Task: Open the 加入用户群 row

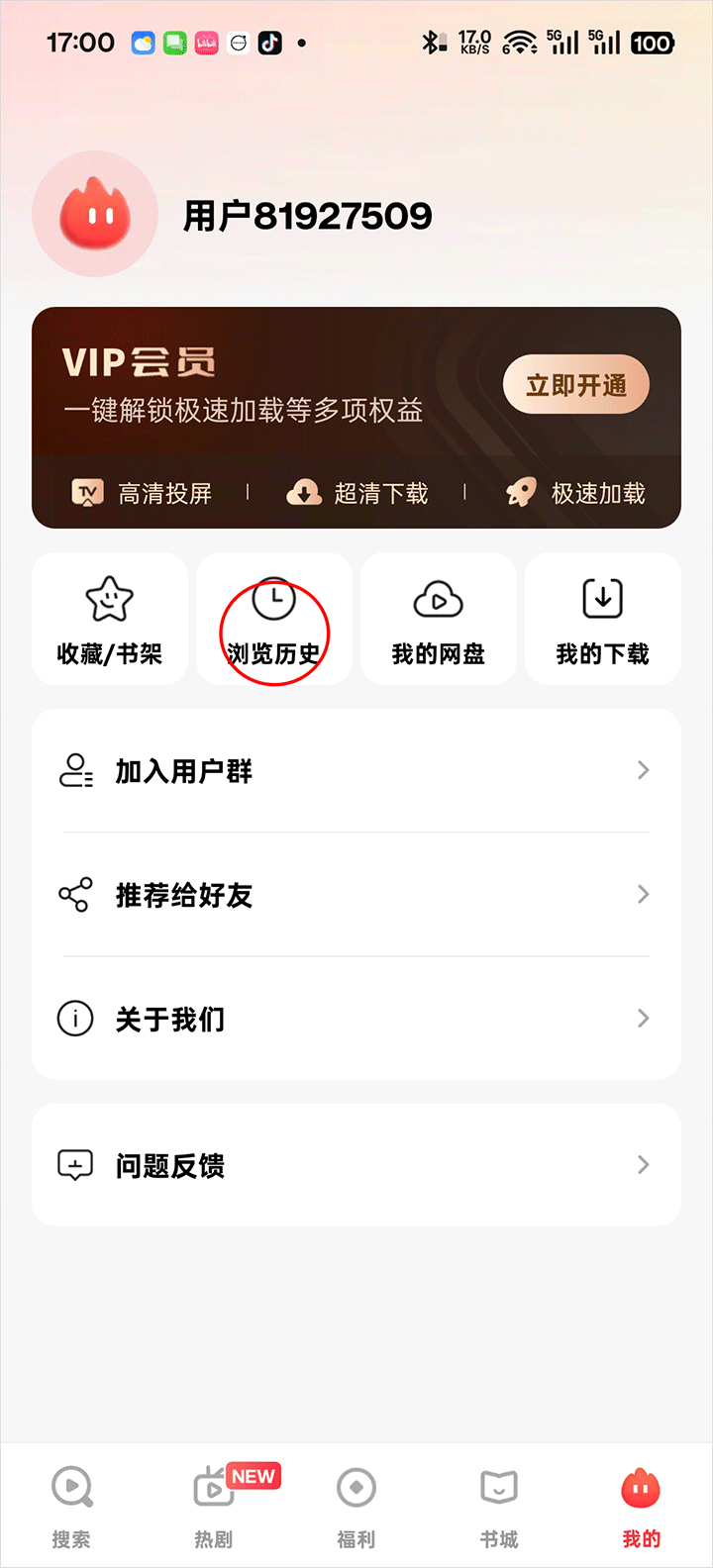Action: 356,770
